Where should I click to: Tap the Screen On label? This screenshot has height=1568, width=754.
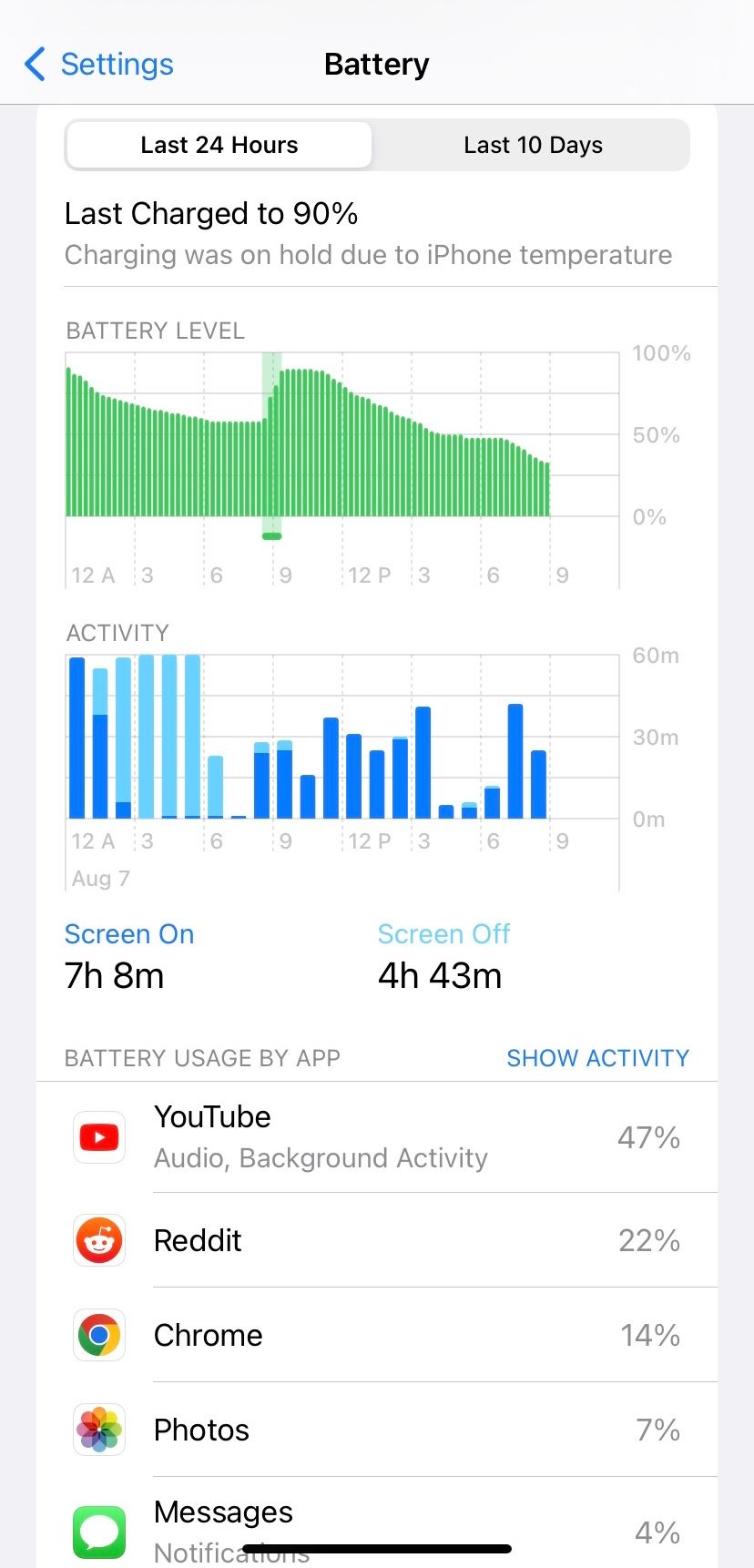click(128, 933)
